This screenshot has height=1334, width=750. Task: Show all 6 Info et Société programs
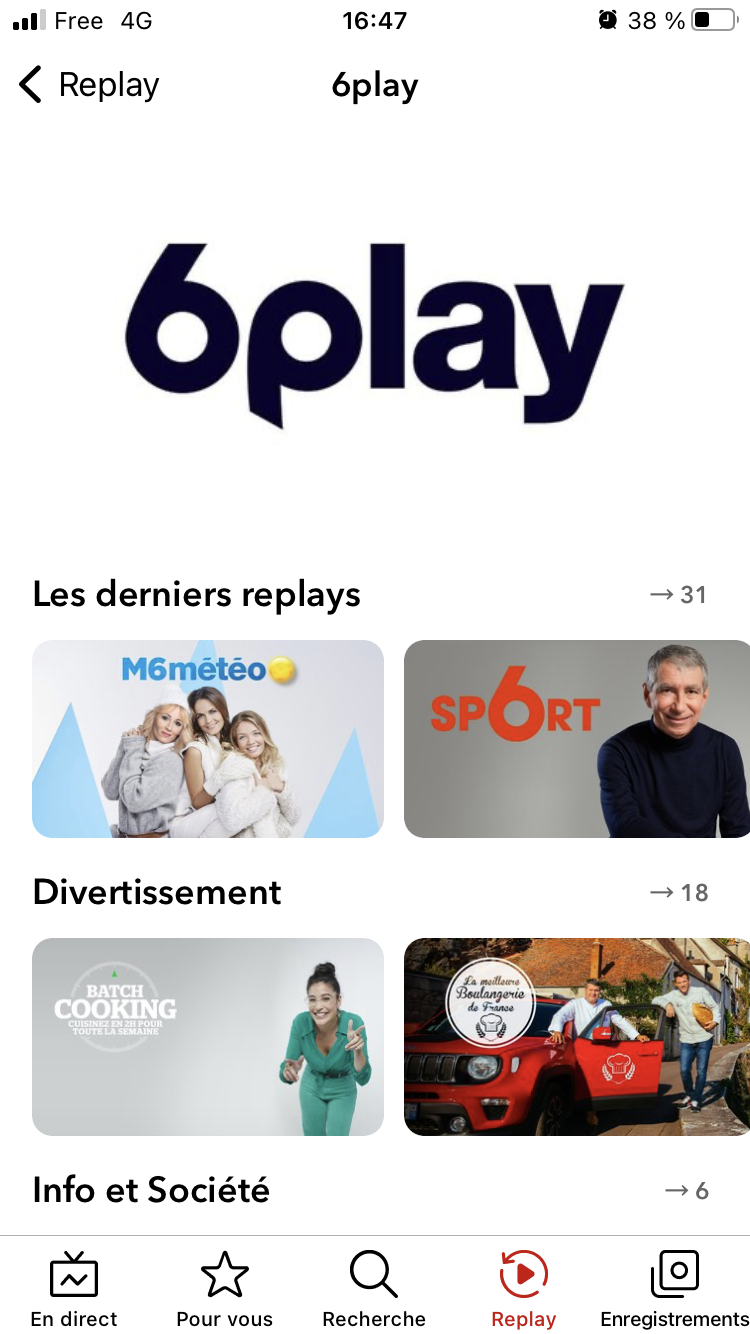click(x=686, y=1191)
